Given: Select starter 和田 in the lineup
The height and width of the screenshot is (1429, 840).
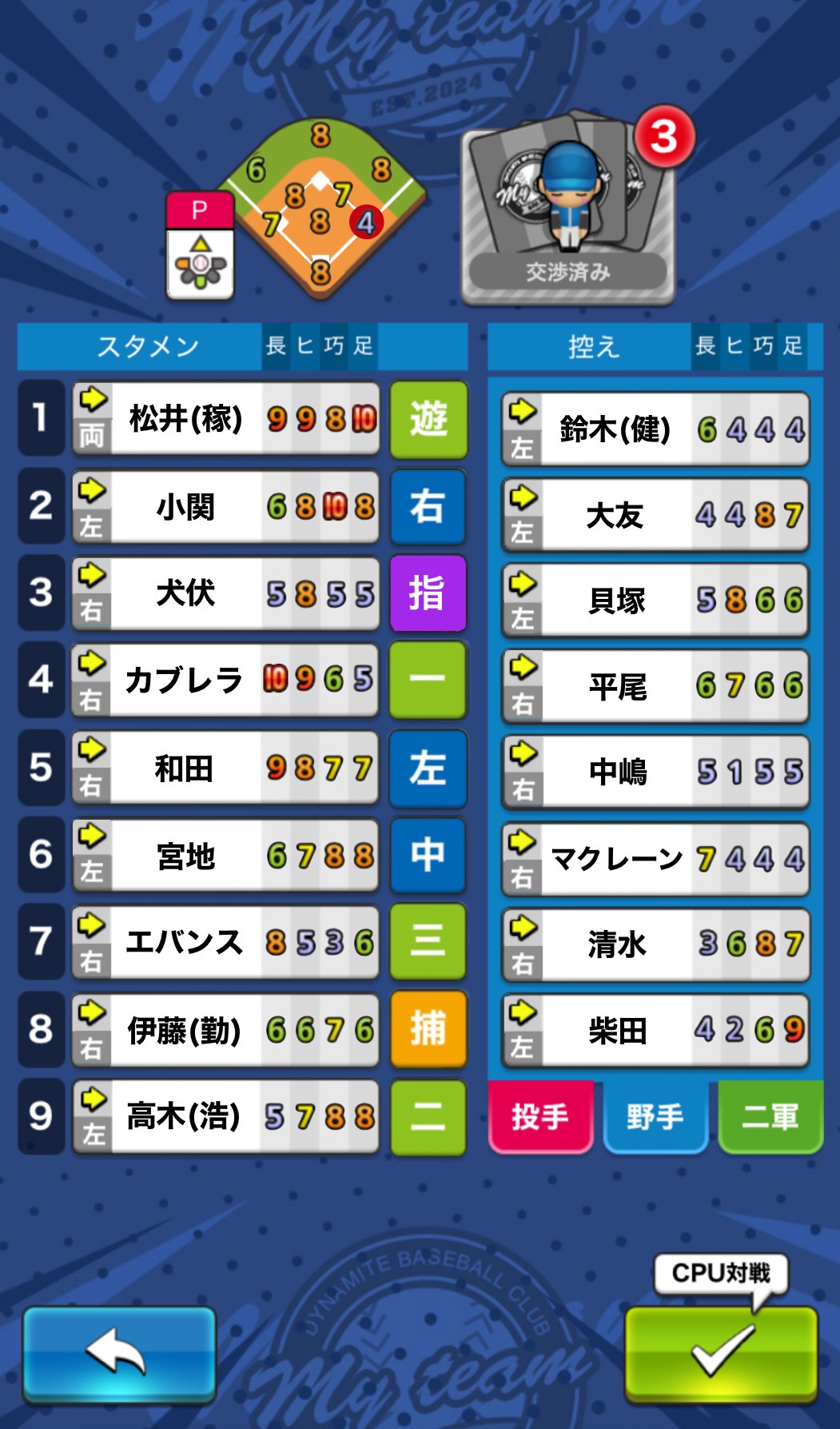Looking at the screenshot, I should click(225, 768).
